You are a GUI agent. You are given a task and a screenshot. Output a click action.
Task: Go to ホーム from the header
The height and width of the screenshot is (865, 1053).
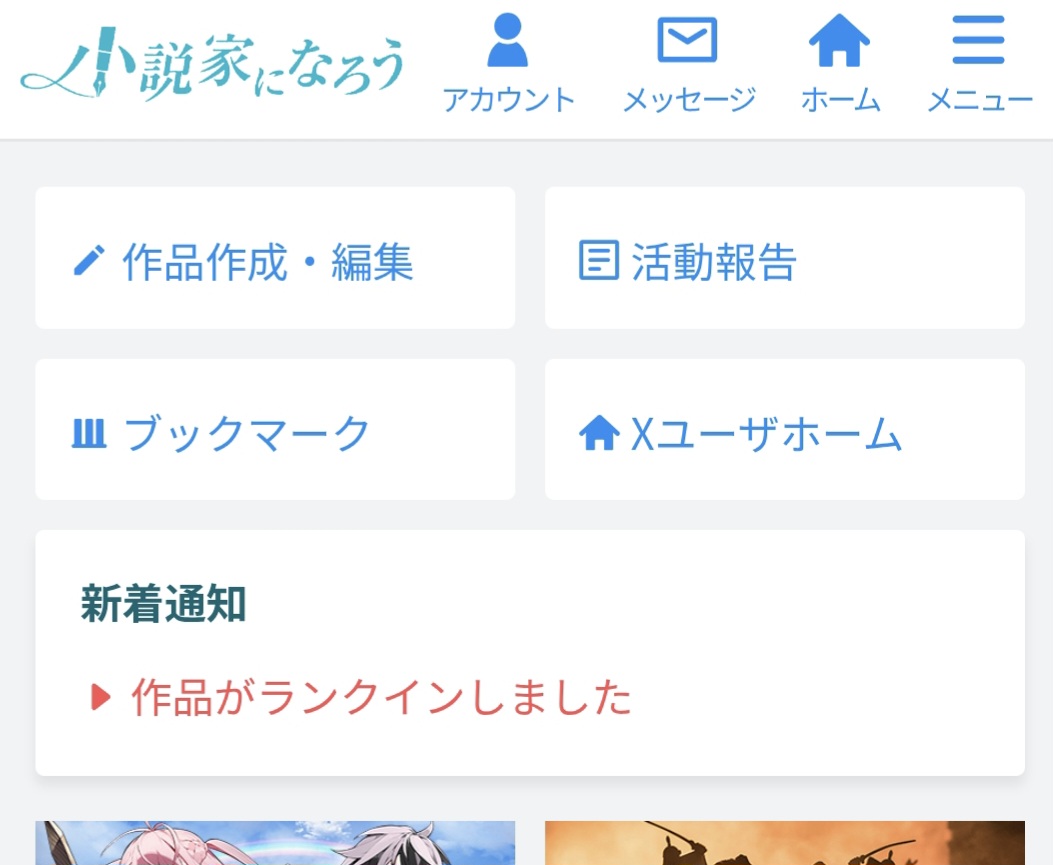pyautogui.click(x=839, y=64)
